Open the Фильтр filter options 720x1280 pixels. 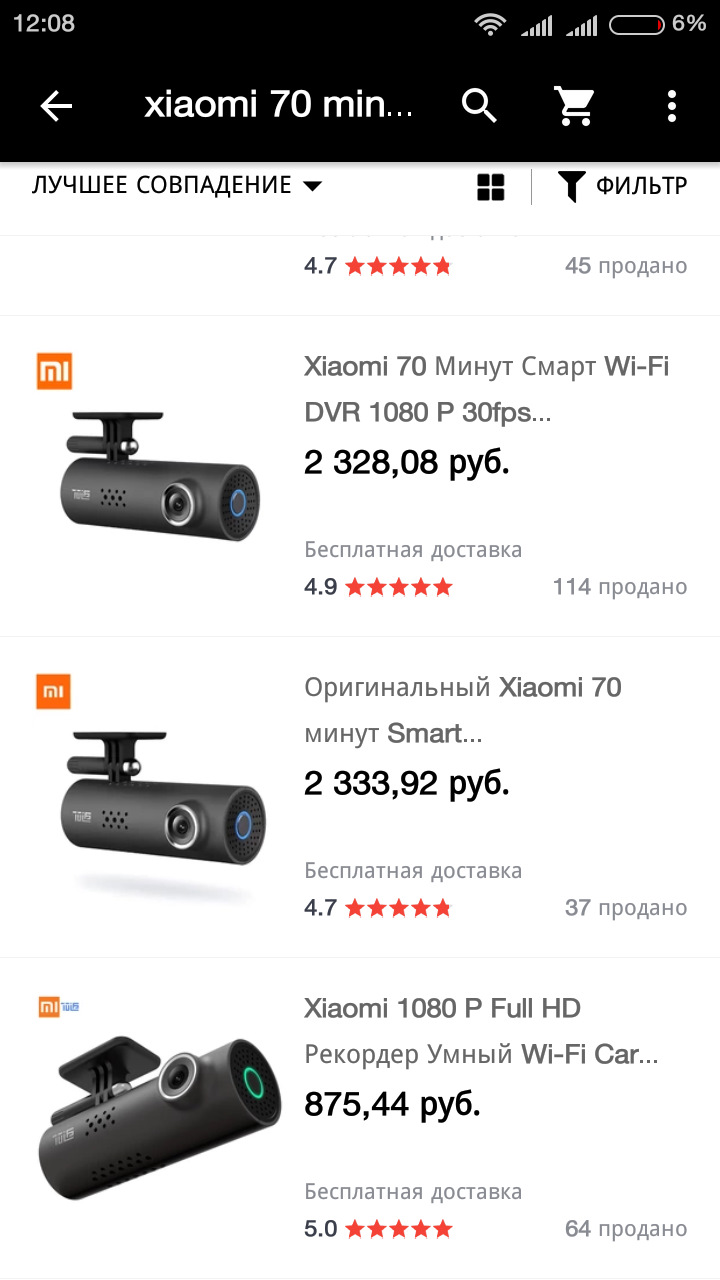pyautogui.click(x=622, y=186)
